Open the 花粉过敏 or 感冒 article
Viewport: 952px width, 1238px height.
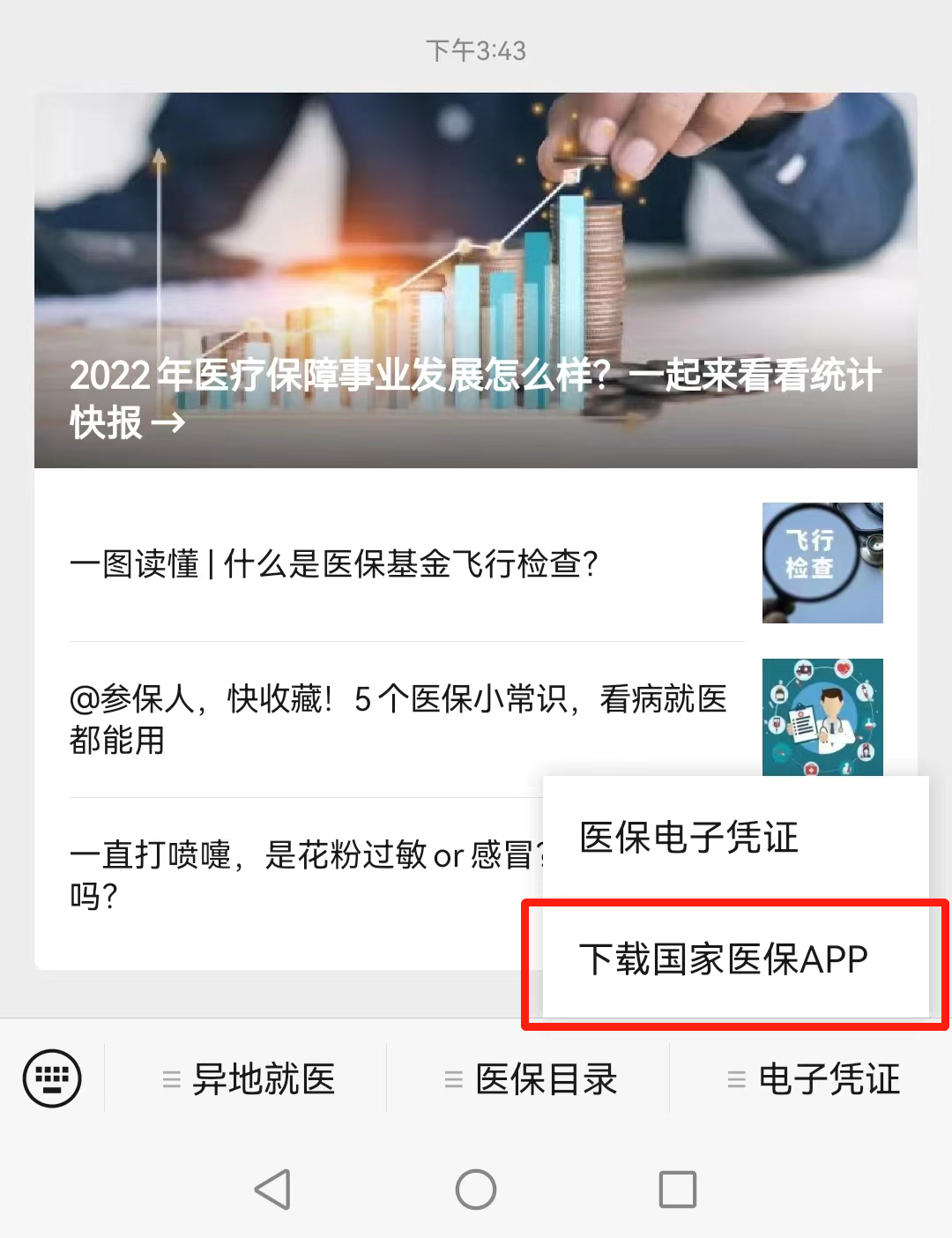pyautogui.click(x=300, y=873)
